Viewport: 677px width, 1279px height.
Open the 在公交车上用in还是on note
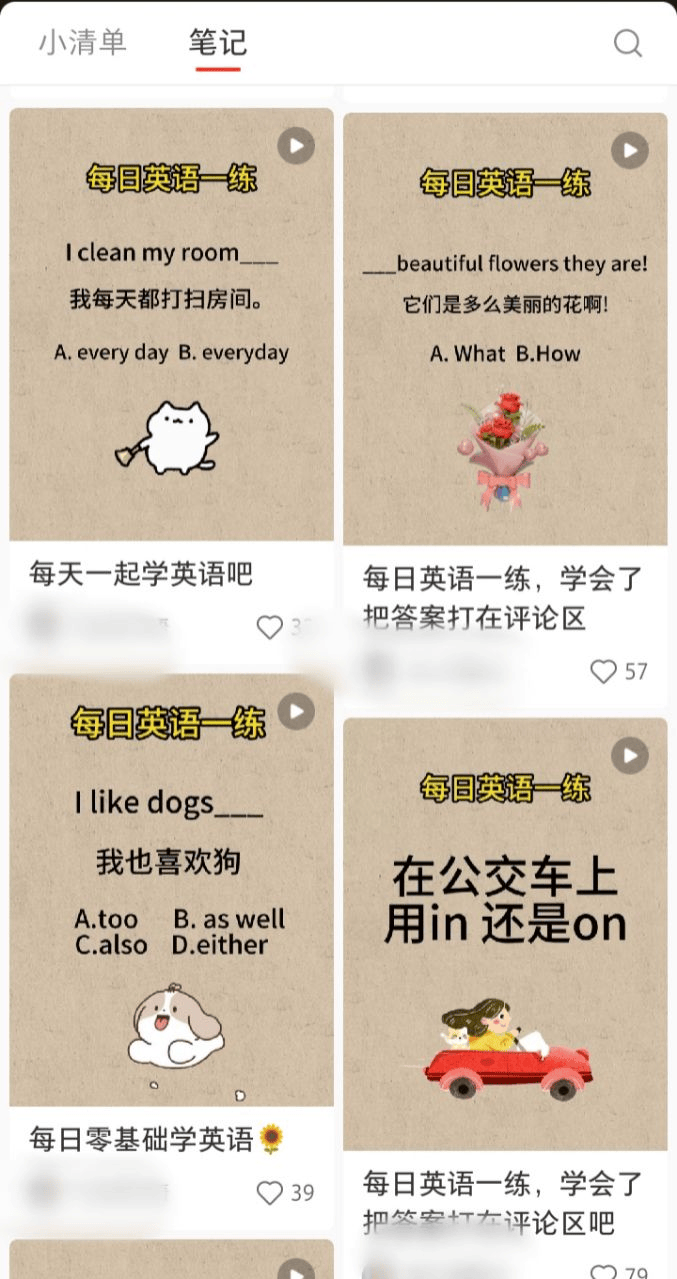504,934
